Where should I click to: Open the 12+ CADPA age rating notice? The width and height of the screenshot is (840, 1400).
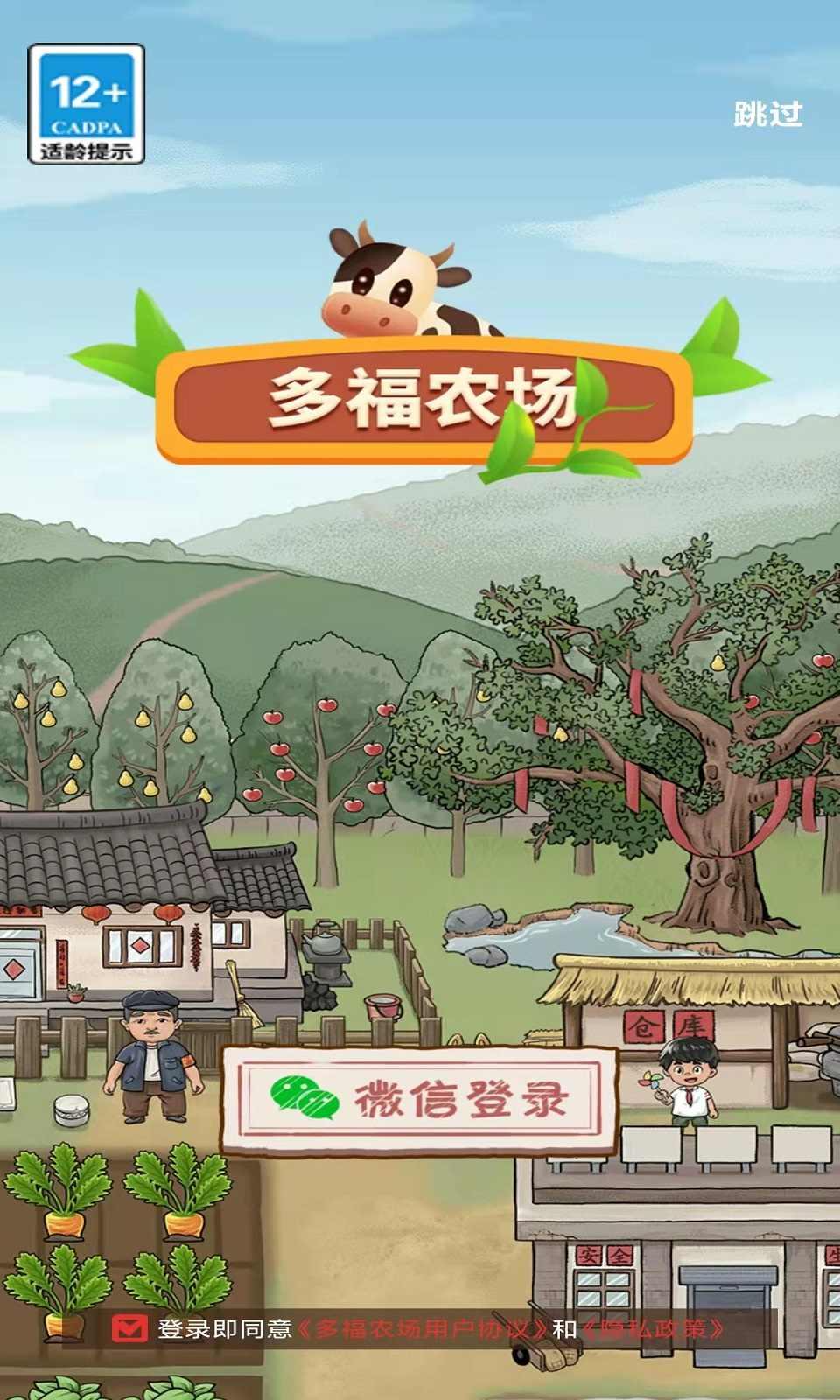click(86, 104)
